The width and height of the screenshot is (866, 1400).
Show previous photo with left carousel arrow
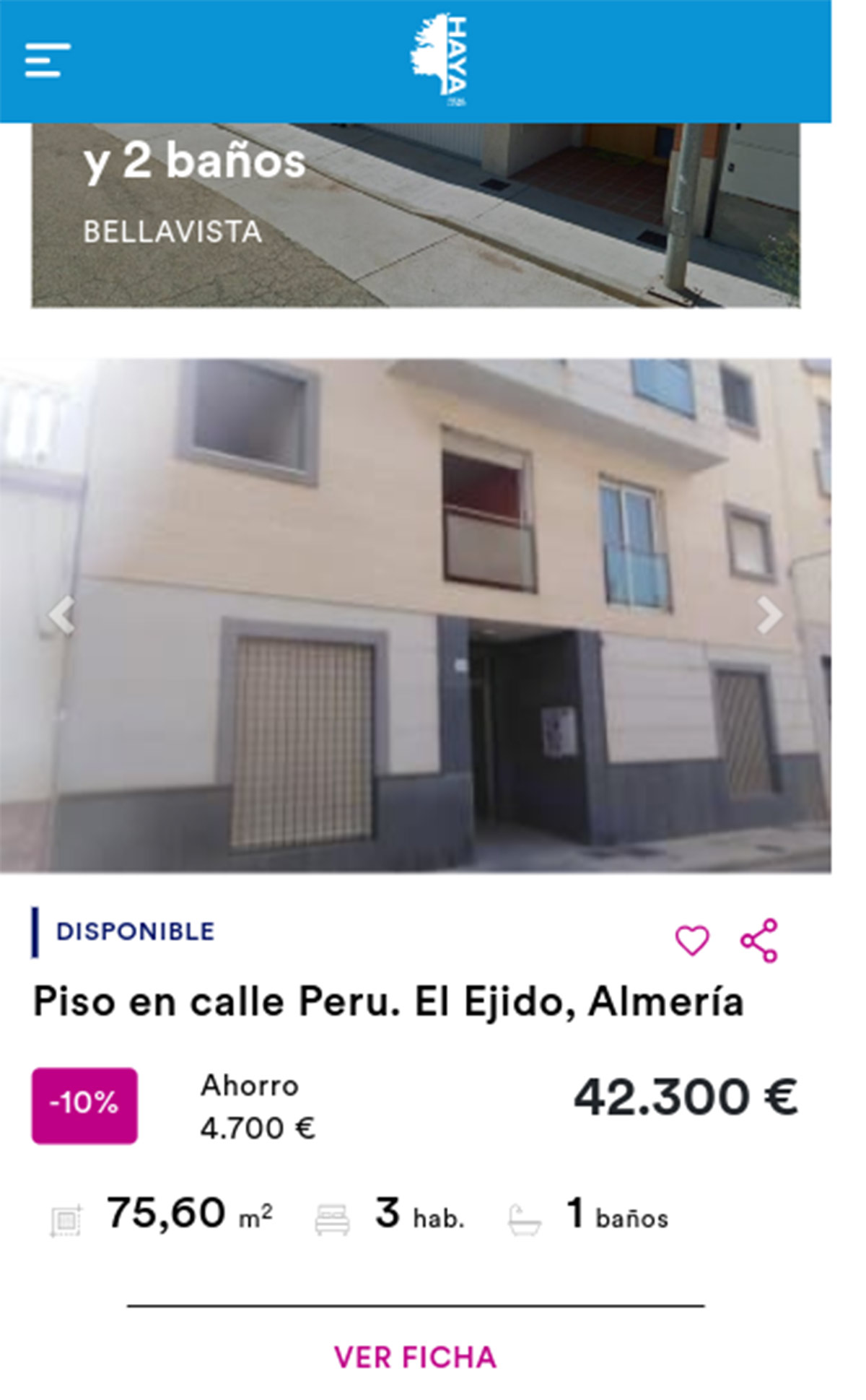tap(62, 616)
